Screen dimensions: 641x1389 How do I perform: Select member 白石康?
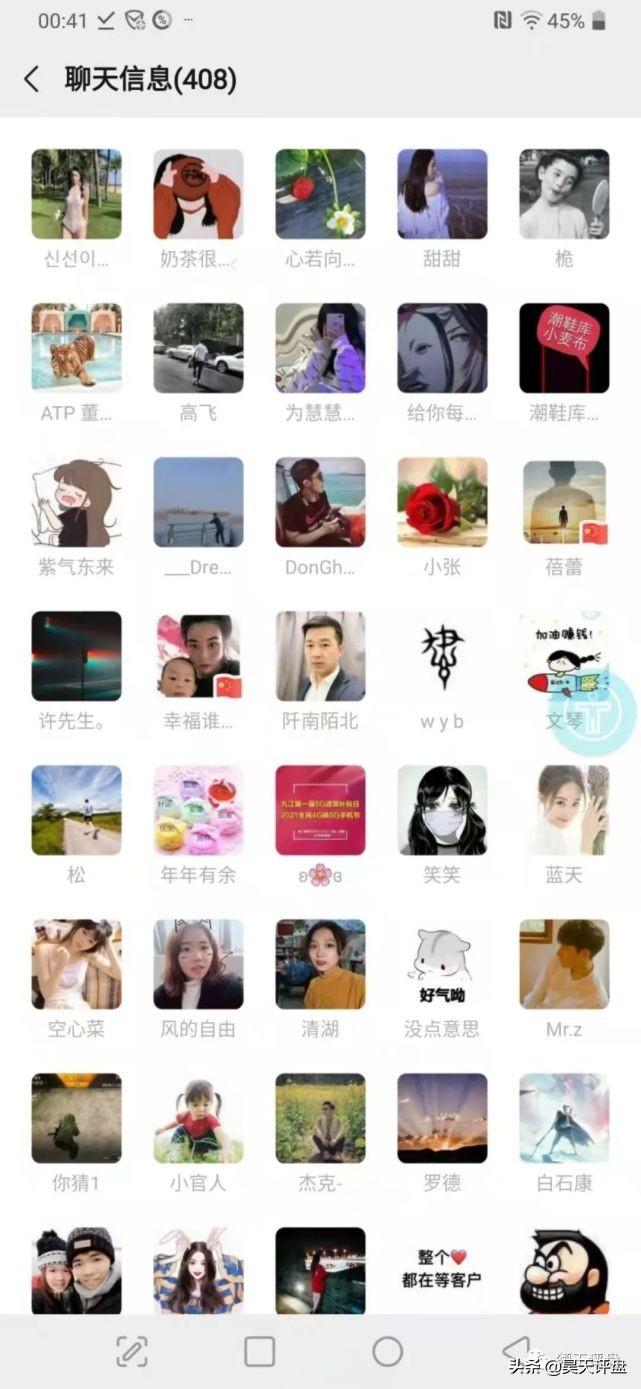pyautogui.click(x=564, y=1118)
